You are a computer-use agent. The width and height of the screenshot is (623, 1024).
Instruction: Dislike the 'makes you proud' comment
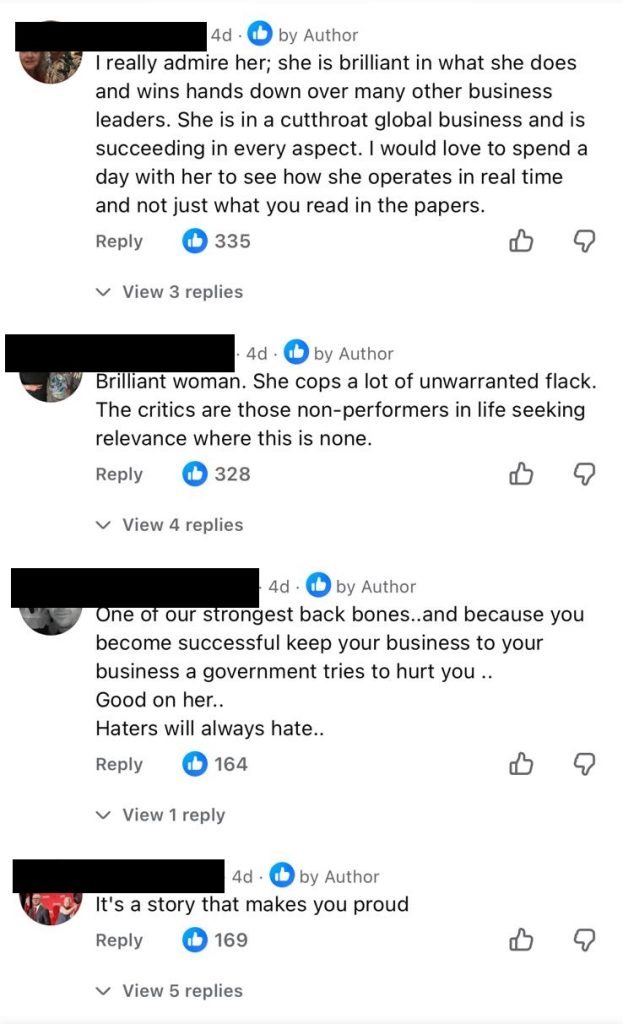[584, 940]
